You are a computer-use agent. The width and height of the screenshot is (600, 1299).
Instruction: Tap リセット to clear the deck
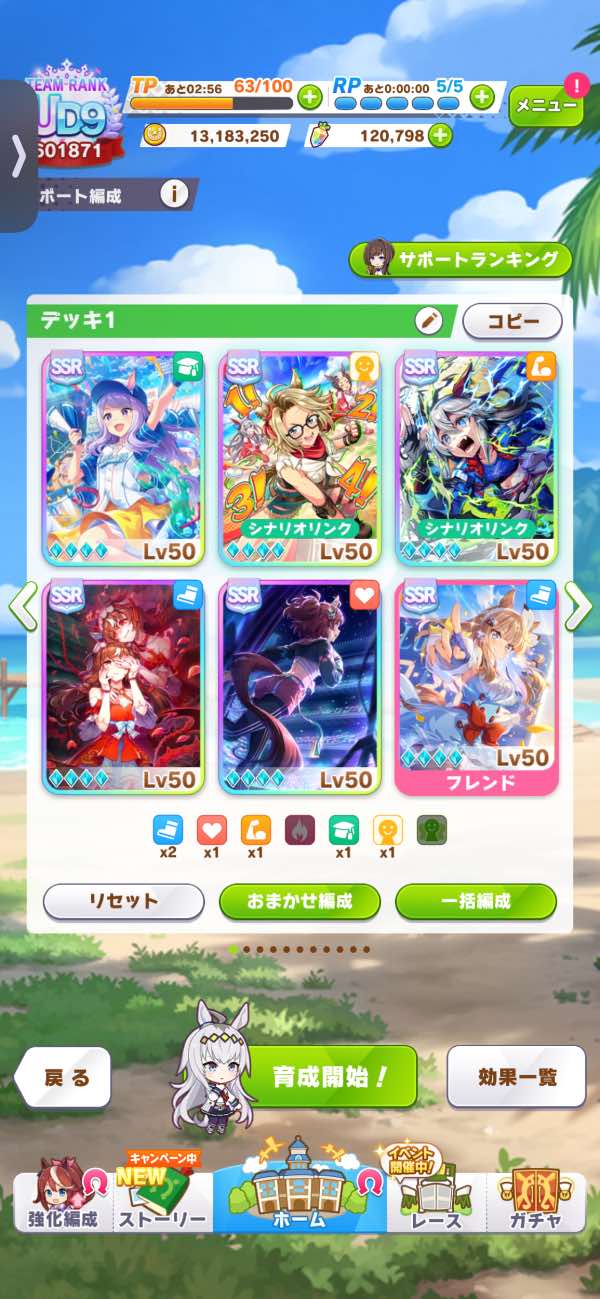click(x=123, y=901)
